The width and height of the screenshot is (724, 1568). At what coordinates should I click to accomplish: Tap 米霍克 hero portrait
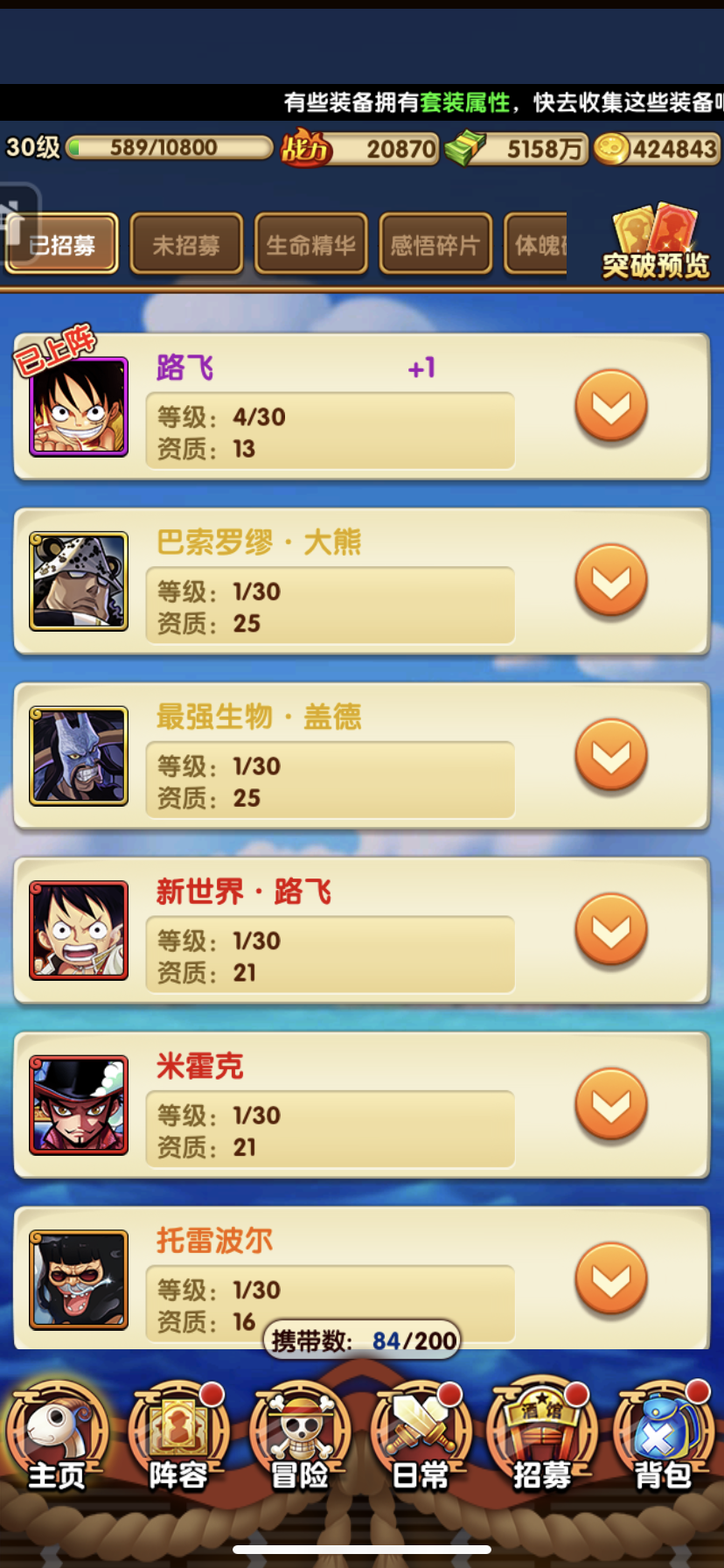pyautogui.click(x=79, y=1105)
